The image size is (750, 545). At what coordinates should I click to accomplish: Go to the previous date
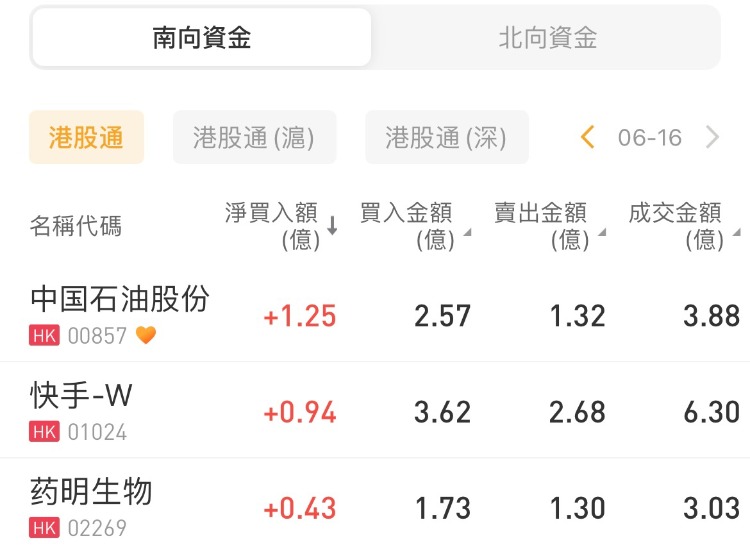[x=588, y=137]
